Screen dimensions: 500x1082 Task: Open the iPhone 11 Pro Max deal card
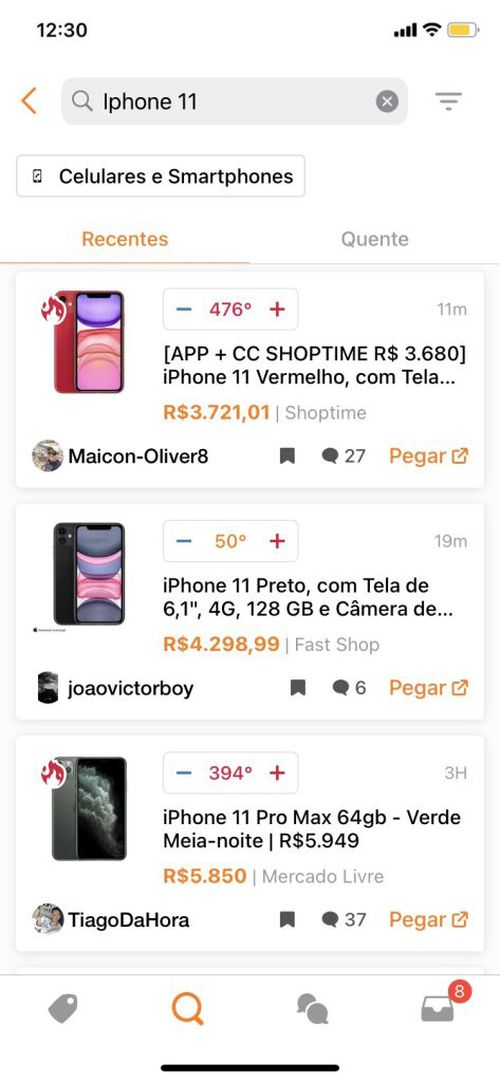(250, 843)
